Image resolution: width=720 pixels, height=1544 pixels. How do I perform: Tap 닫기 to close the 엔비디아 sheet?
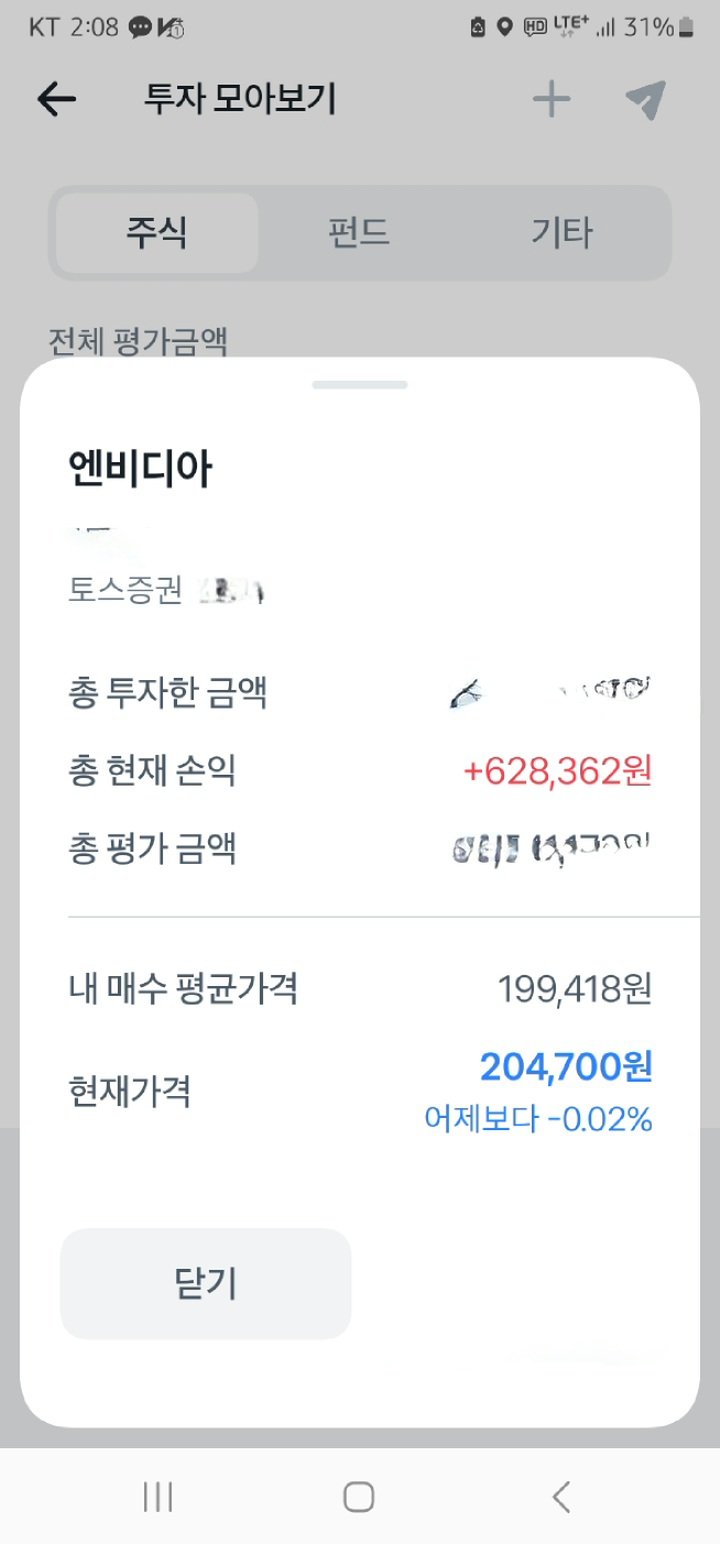pyautogui.click(x=205, y=1283)
